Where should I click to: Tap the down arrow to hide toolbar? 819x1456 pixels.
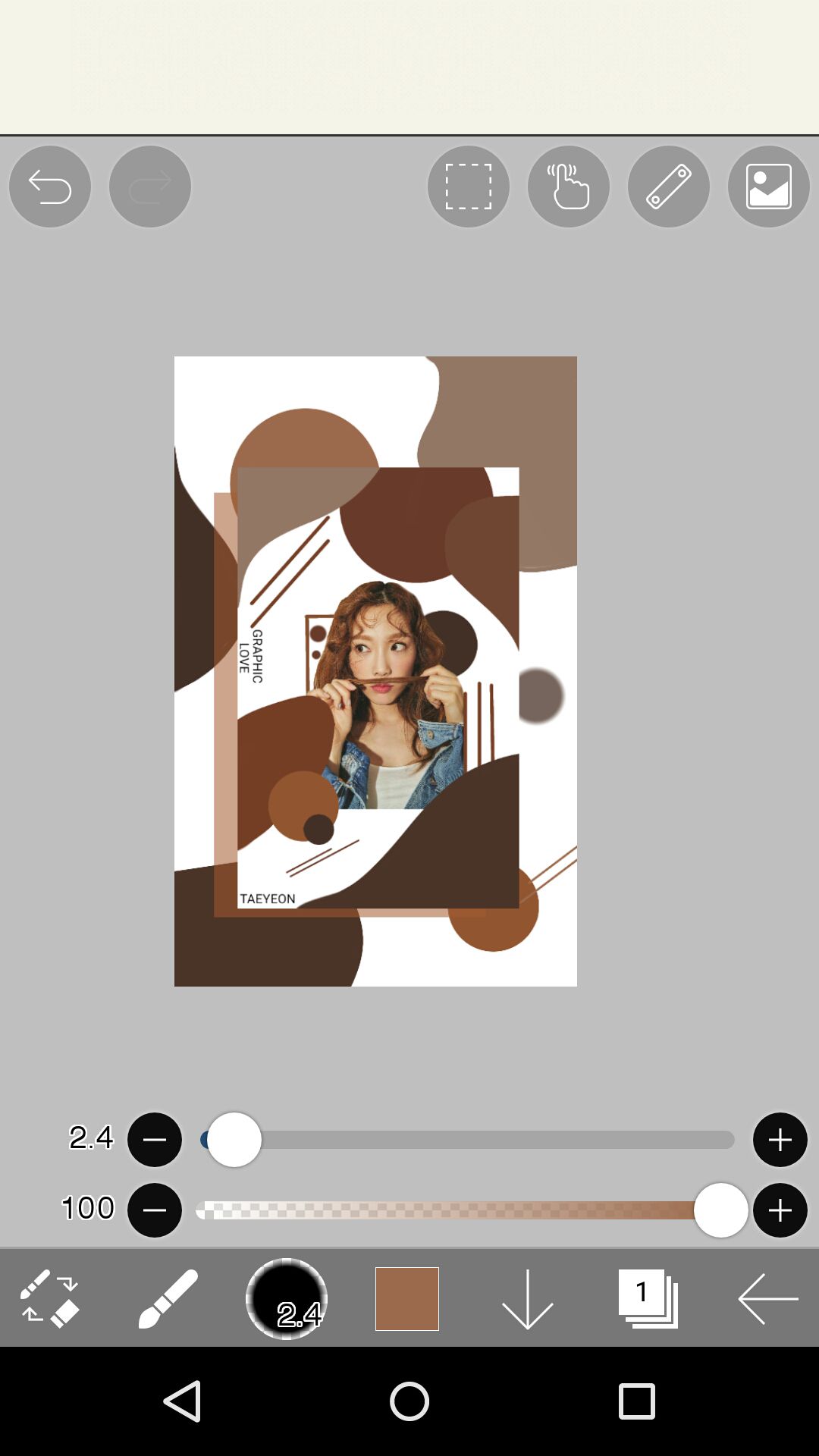click(x=528, y=1299)
